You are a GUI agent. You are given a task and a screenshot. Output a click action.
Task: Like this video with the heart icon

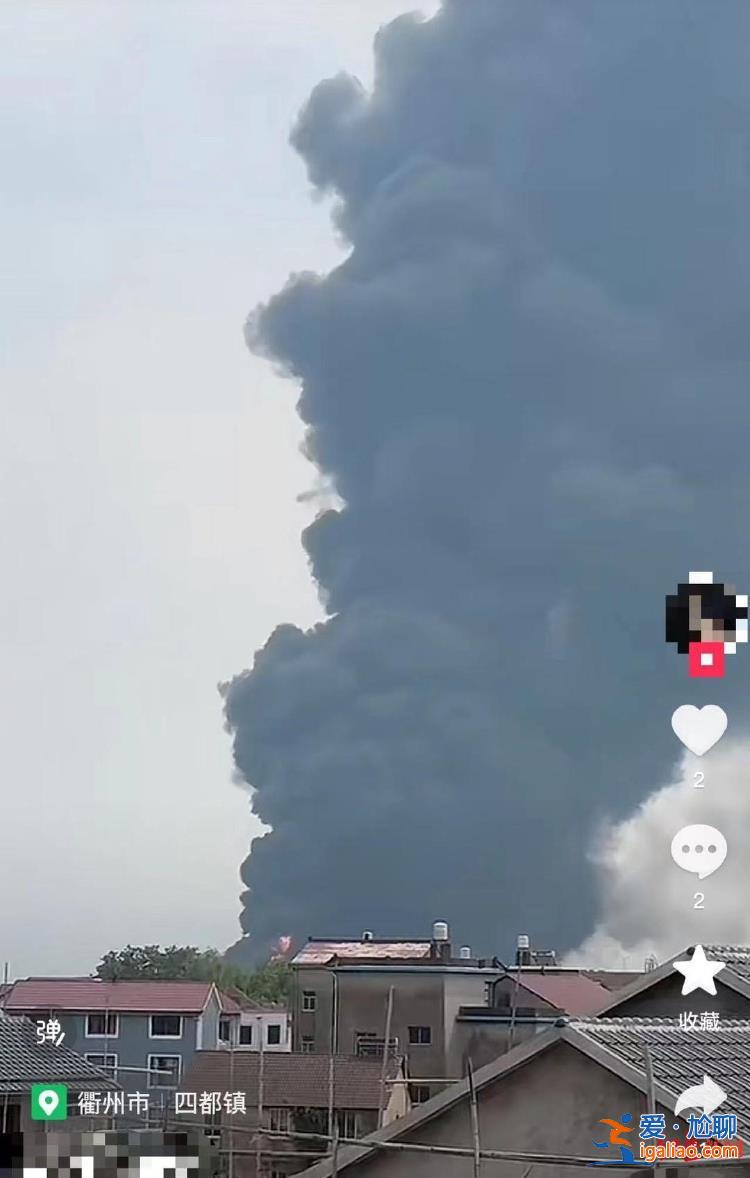click(699, 729)
